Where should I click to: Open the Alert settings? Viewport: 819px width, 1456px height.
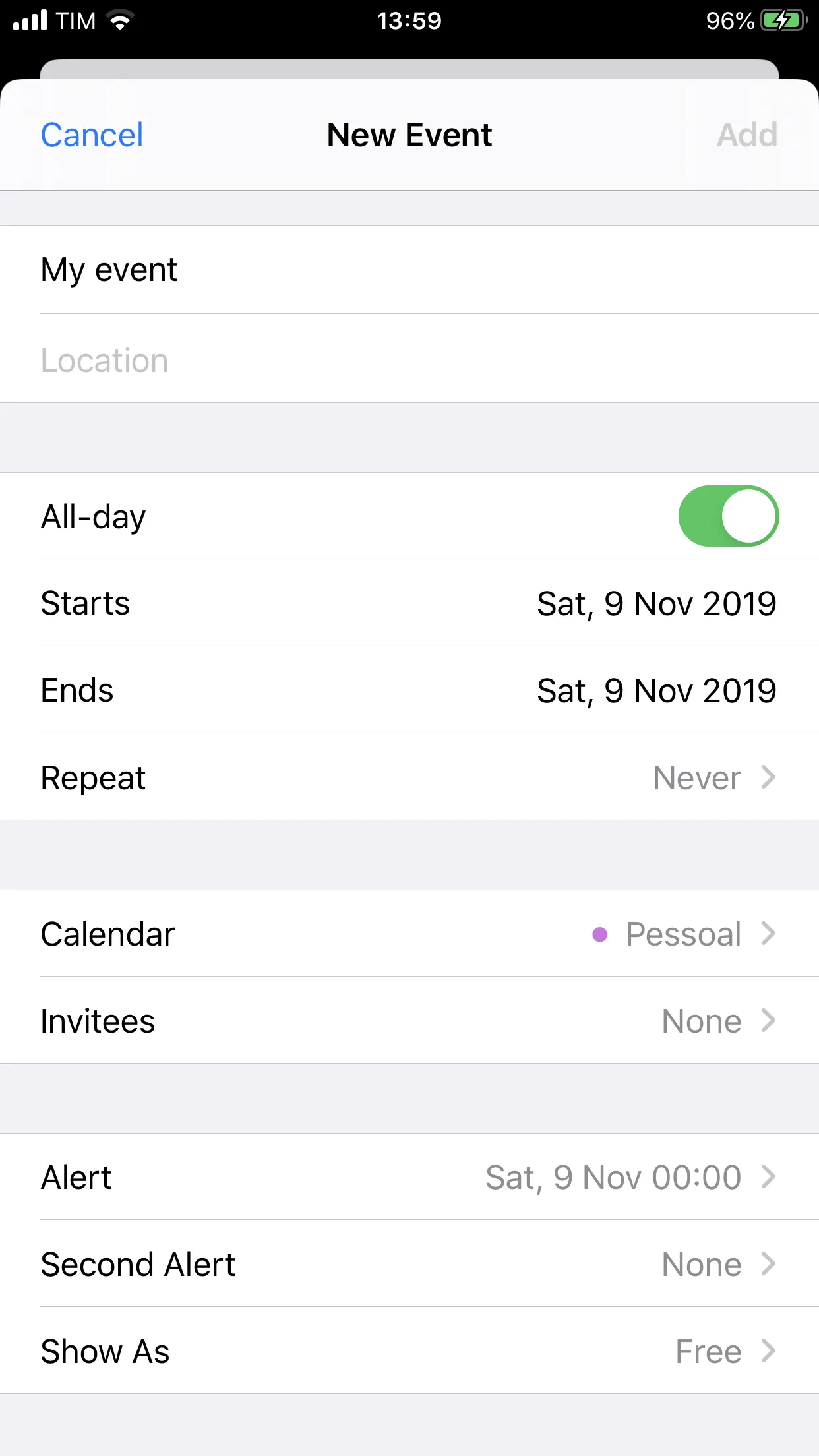point(409,1177)
